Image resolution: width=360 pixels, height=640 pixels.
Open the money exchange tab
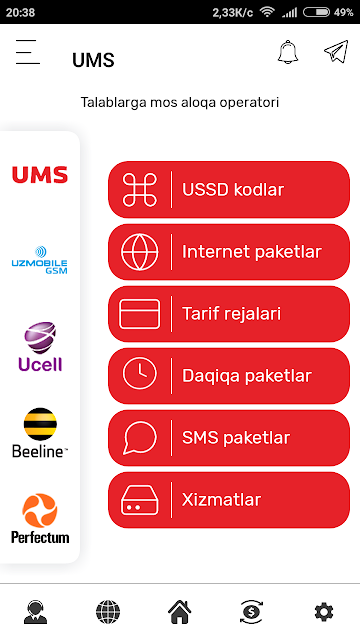tap(251, 612)
